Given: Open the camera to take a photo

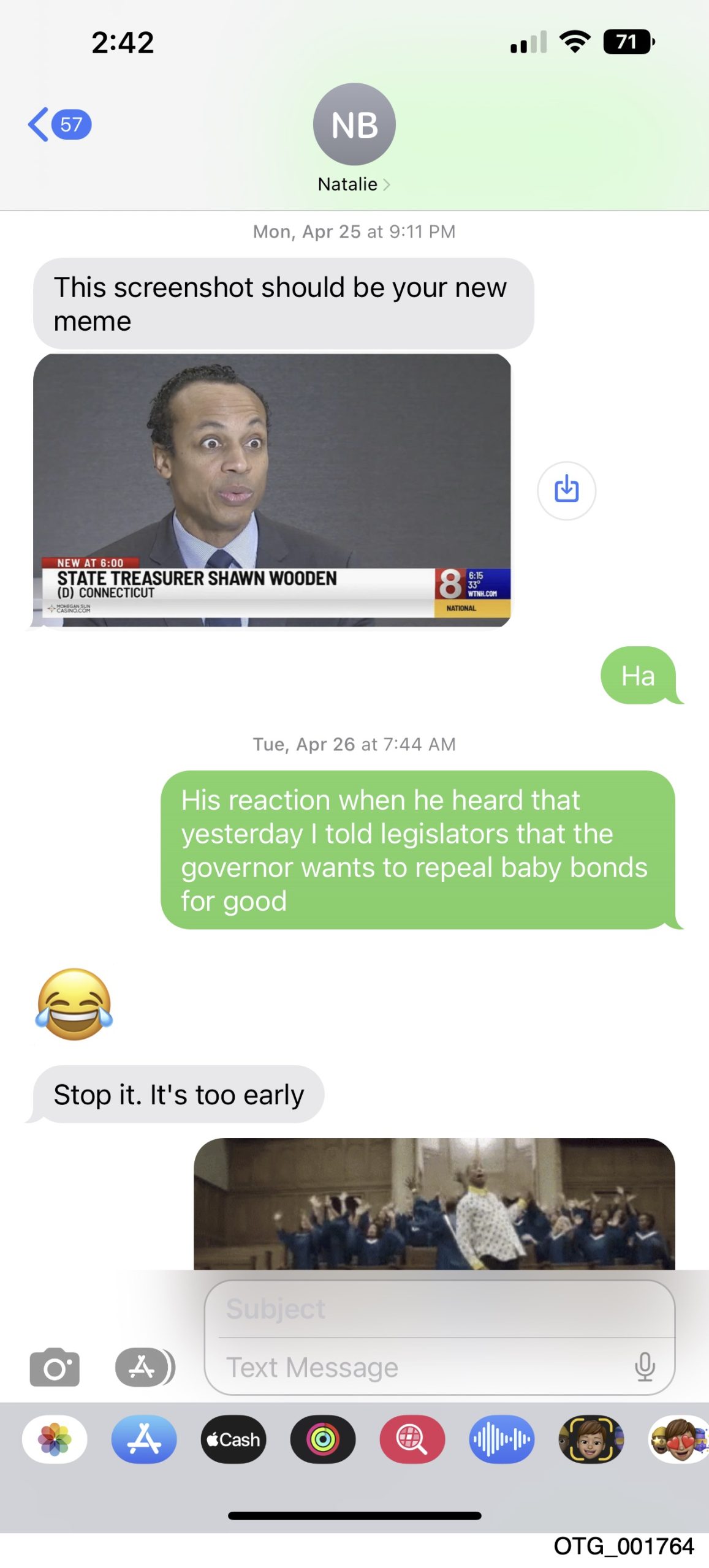Looking at the screenshot, I should 55,1367.
